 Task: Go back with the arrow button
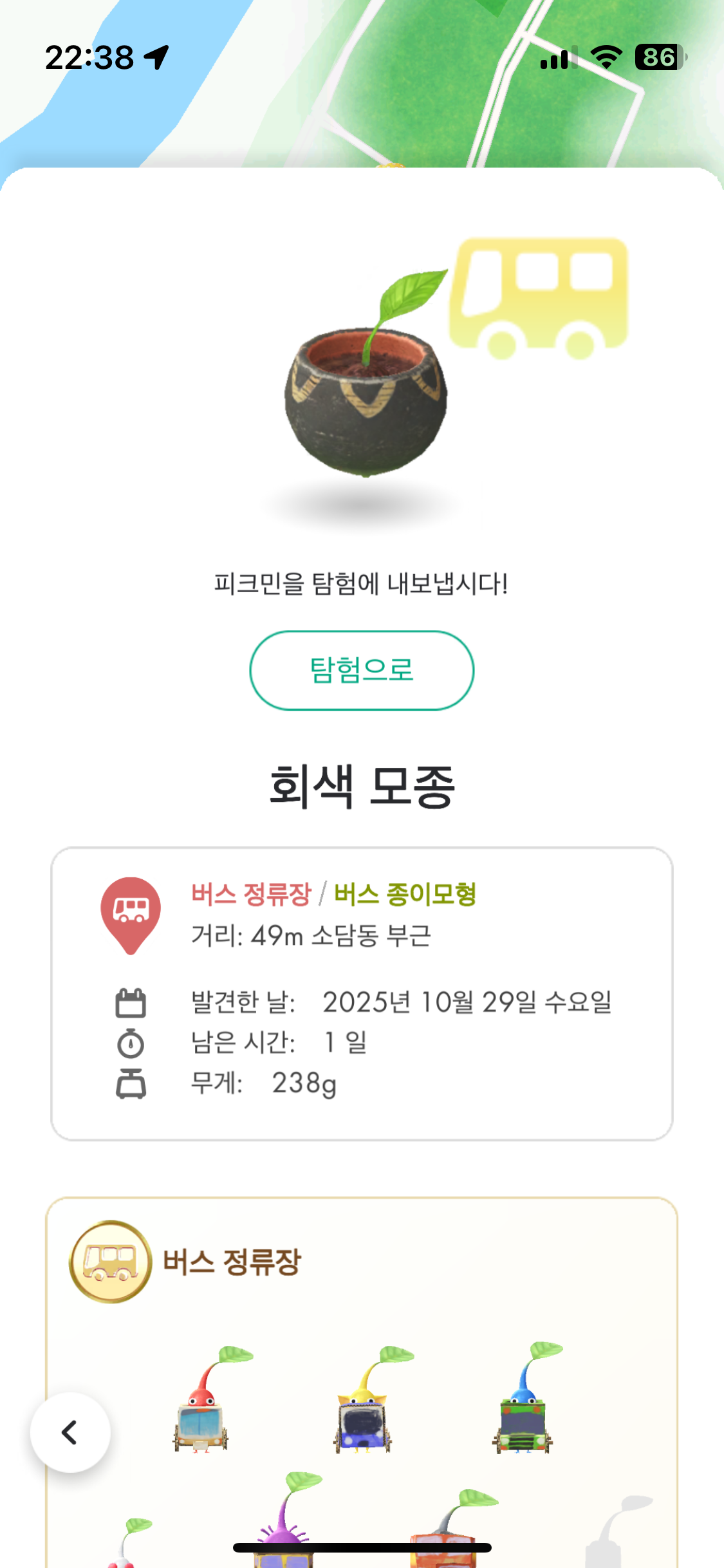pos(70,1432)
